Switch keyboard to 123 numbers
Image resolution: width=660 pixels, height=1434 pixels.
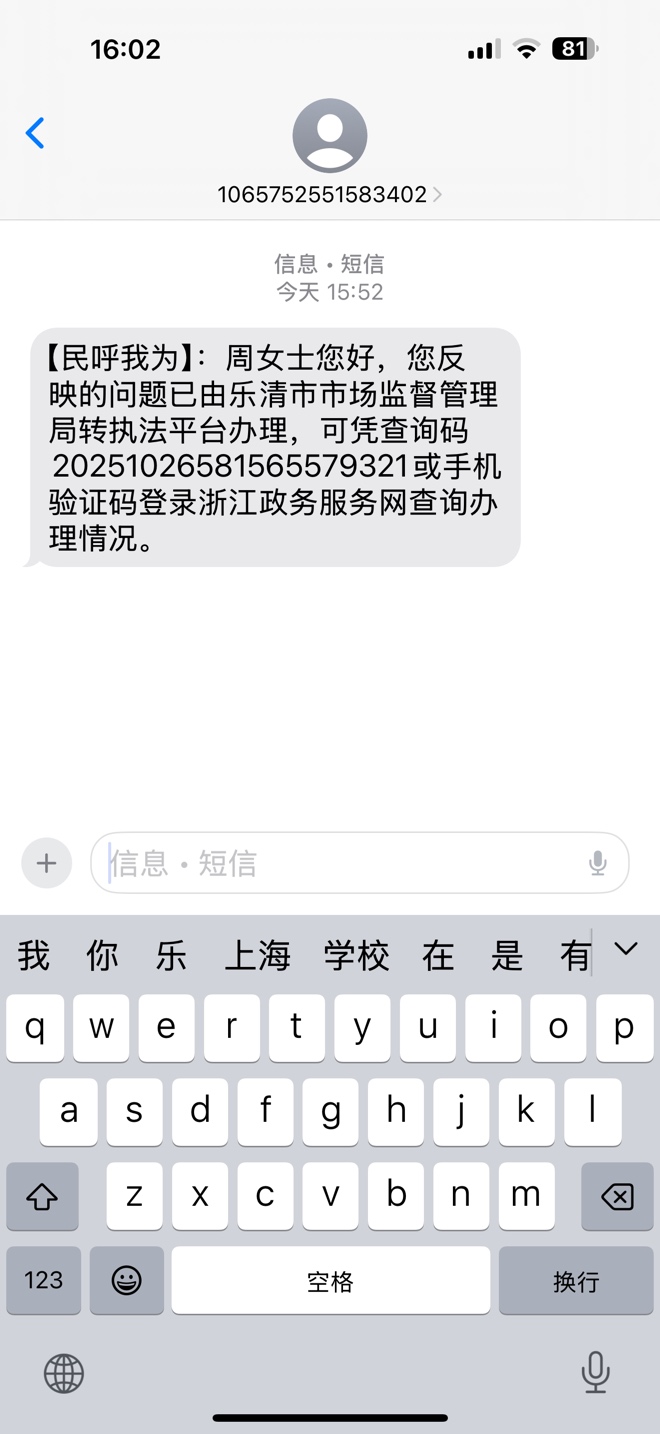coord(43,1280)
